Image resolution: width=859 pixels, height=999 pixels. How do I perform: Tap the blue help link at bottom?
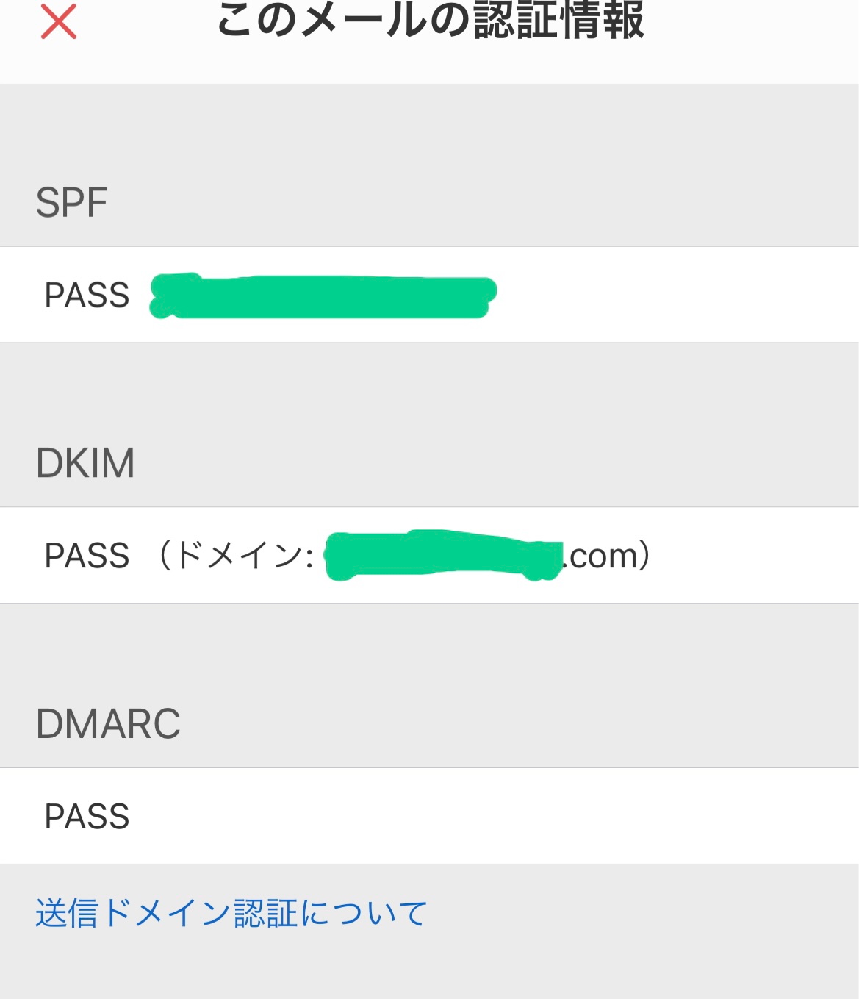pyautogui.click(x=228, y=911)
